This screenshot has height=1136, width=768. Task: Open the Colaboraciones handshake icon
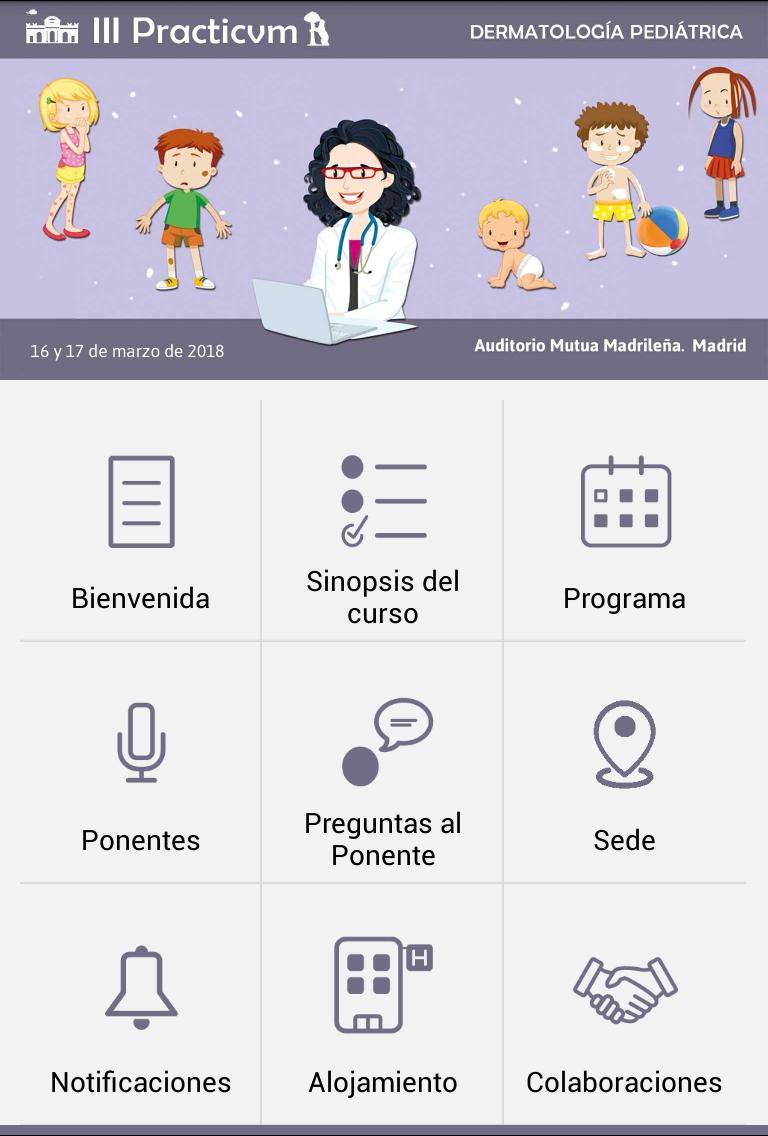(x=624, y=985)
